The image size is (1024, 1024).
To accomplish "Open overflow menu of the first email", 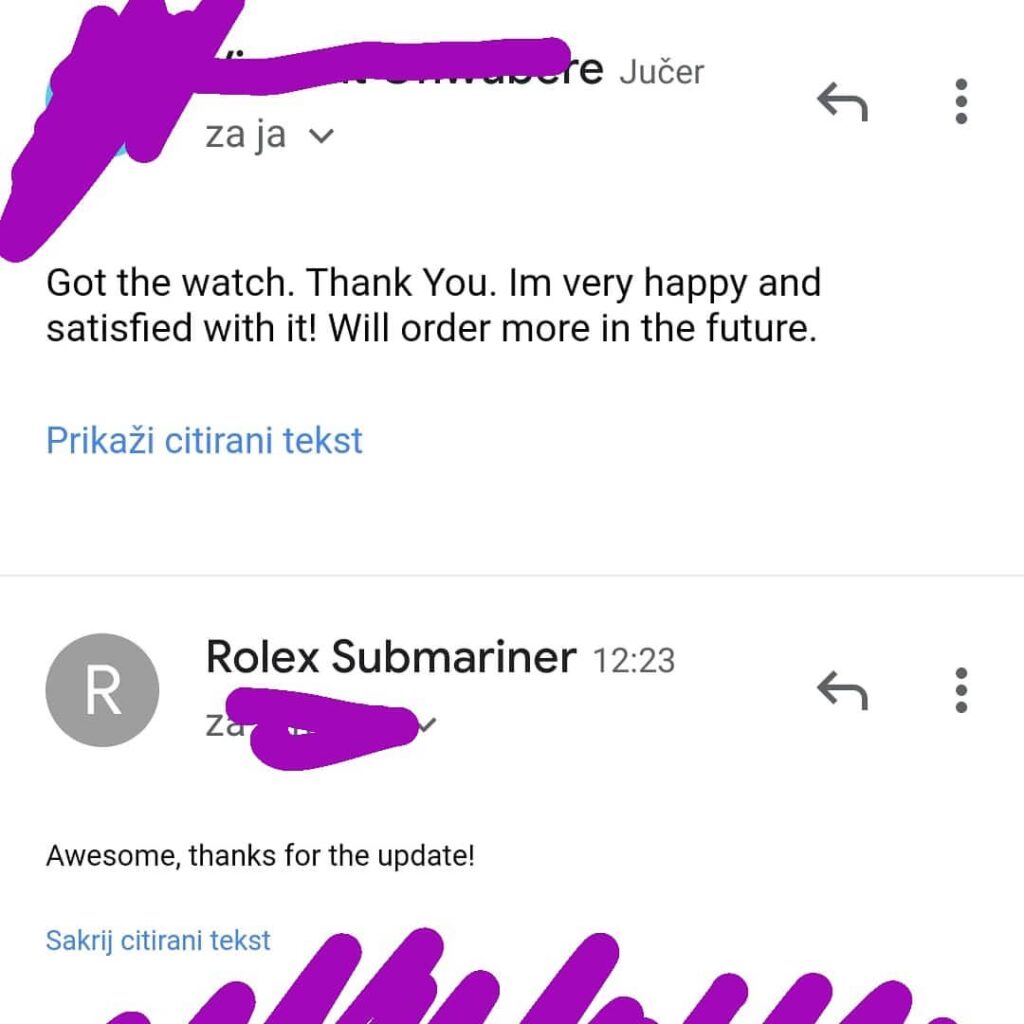I will click(x=961, y=101).
